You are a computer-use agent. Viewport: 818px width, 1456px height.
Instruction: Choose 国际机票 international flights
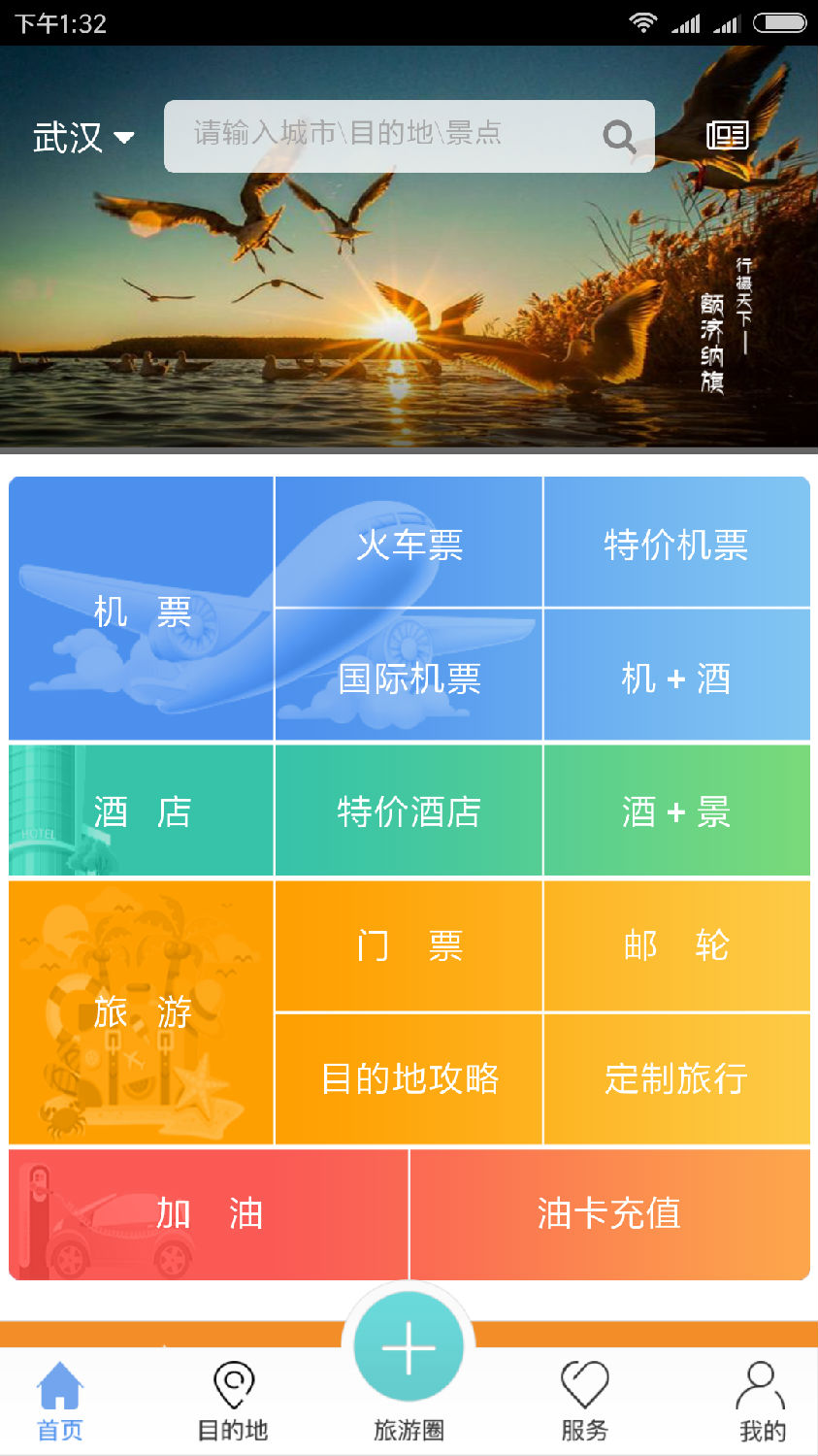coord(409,677)
